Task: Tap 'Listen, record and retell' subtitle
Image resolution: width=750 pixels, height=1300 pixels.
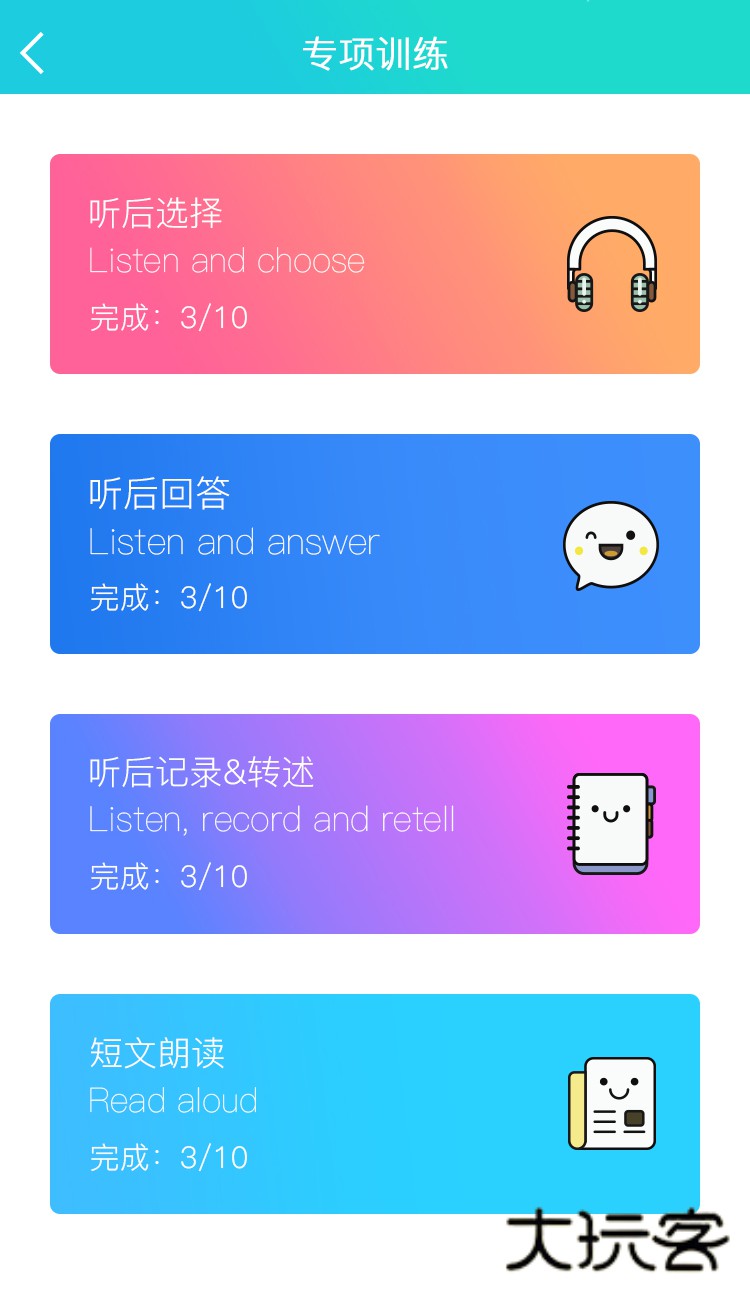Action: click(x=270, y=820)
